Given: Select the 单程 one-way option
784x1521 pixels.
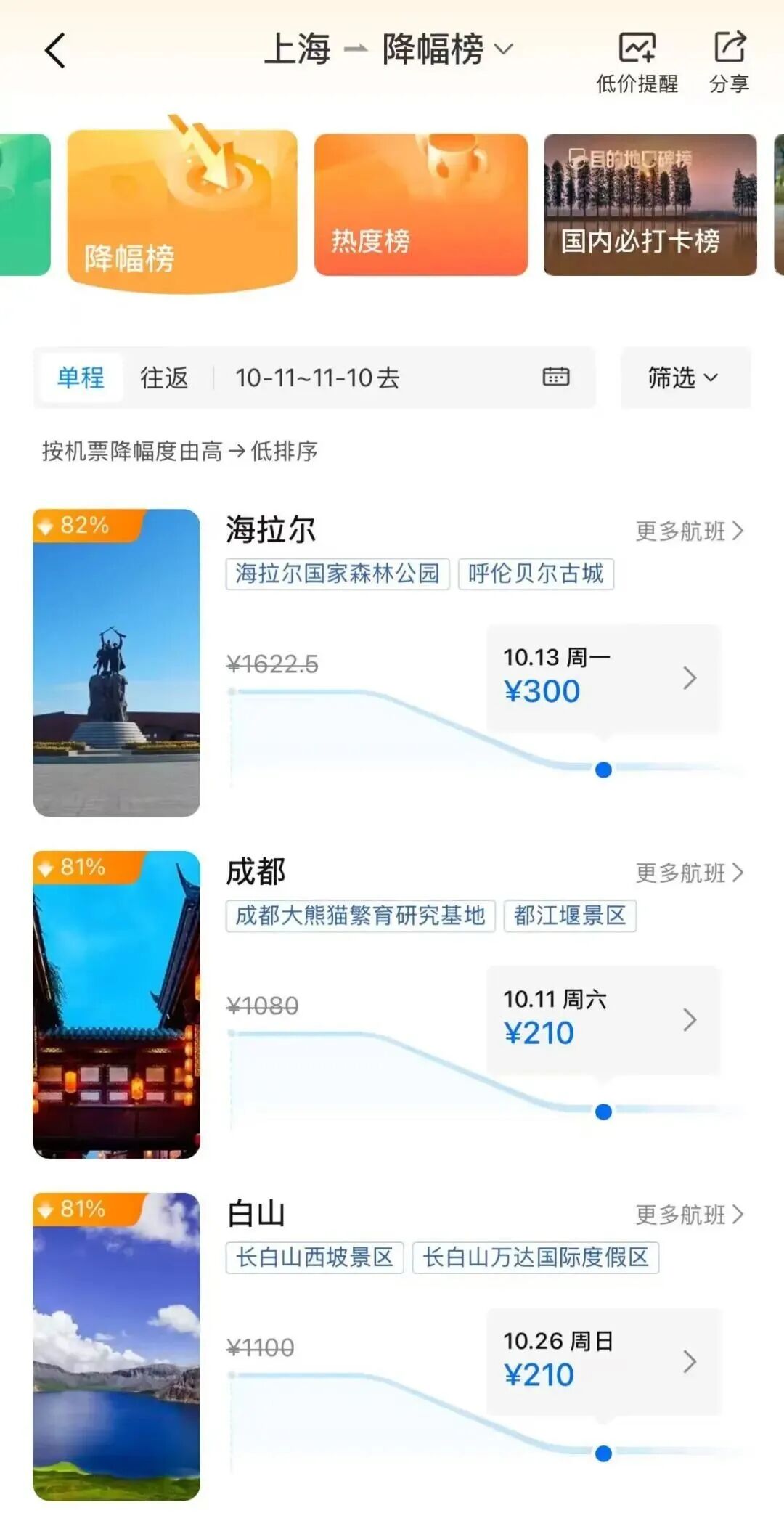Looking at the screenshot, I should point(81,378).
